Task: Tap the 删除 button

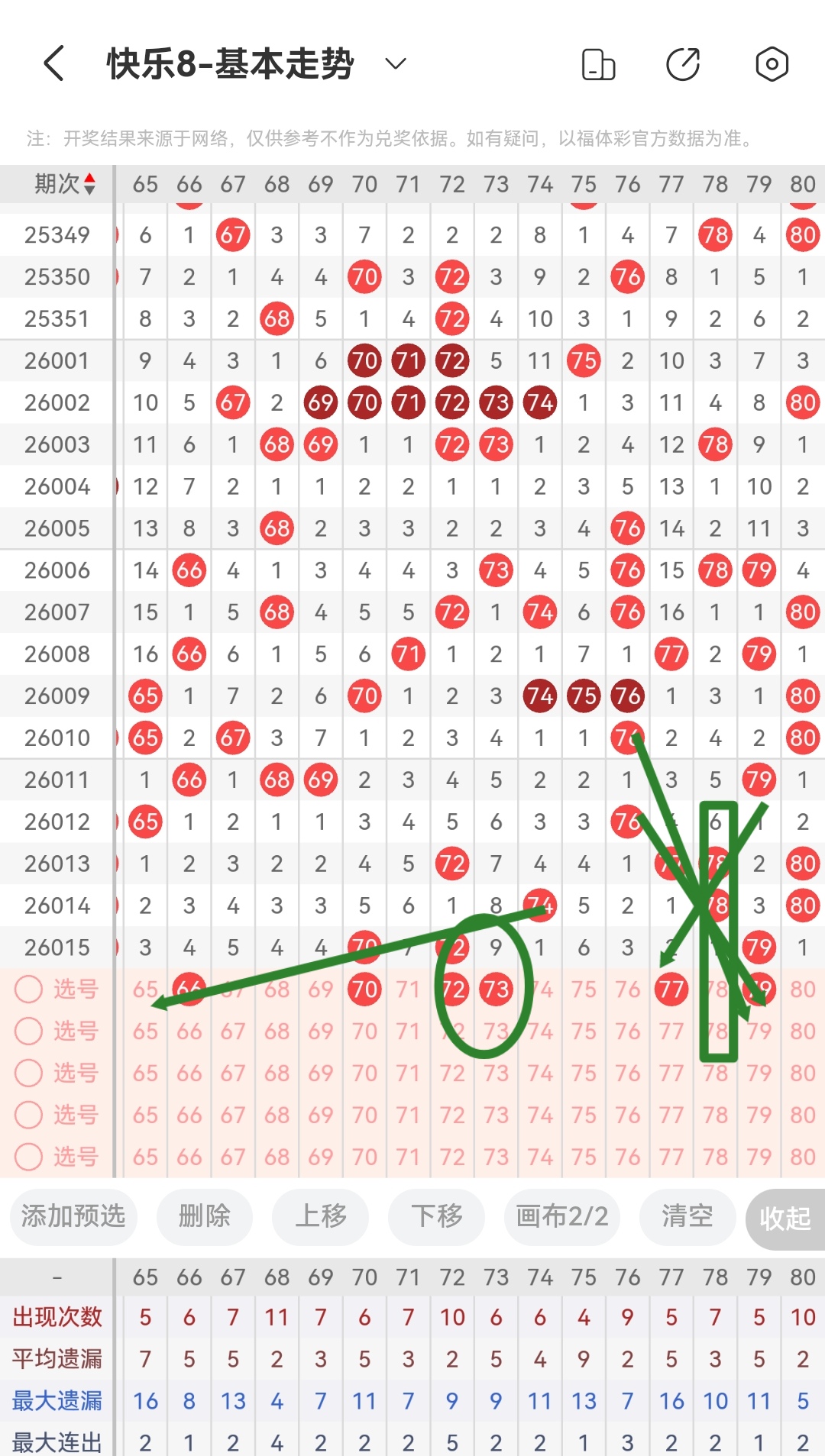Action: [204, 1215]
